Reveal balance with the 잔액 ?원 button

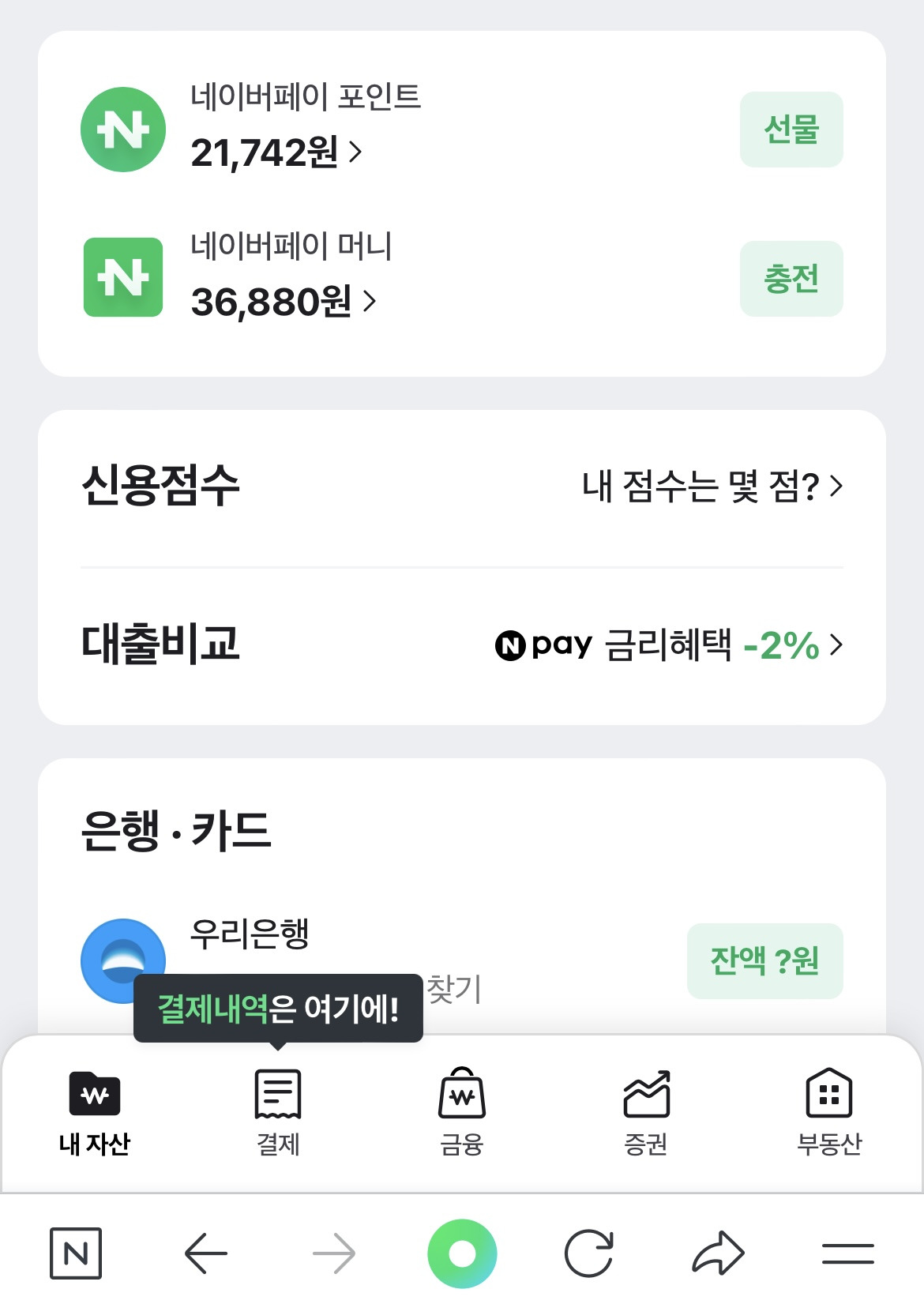click(764, 962)
